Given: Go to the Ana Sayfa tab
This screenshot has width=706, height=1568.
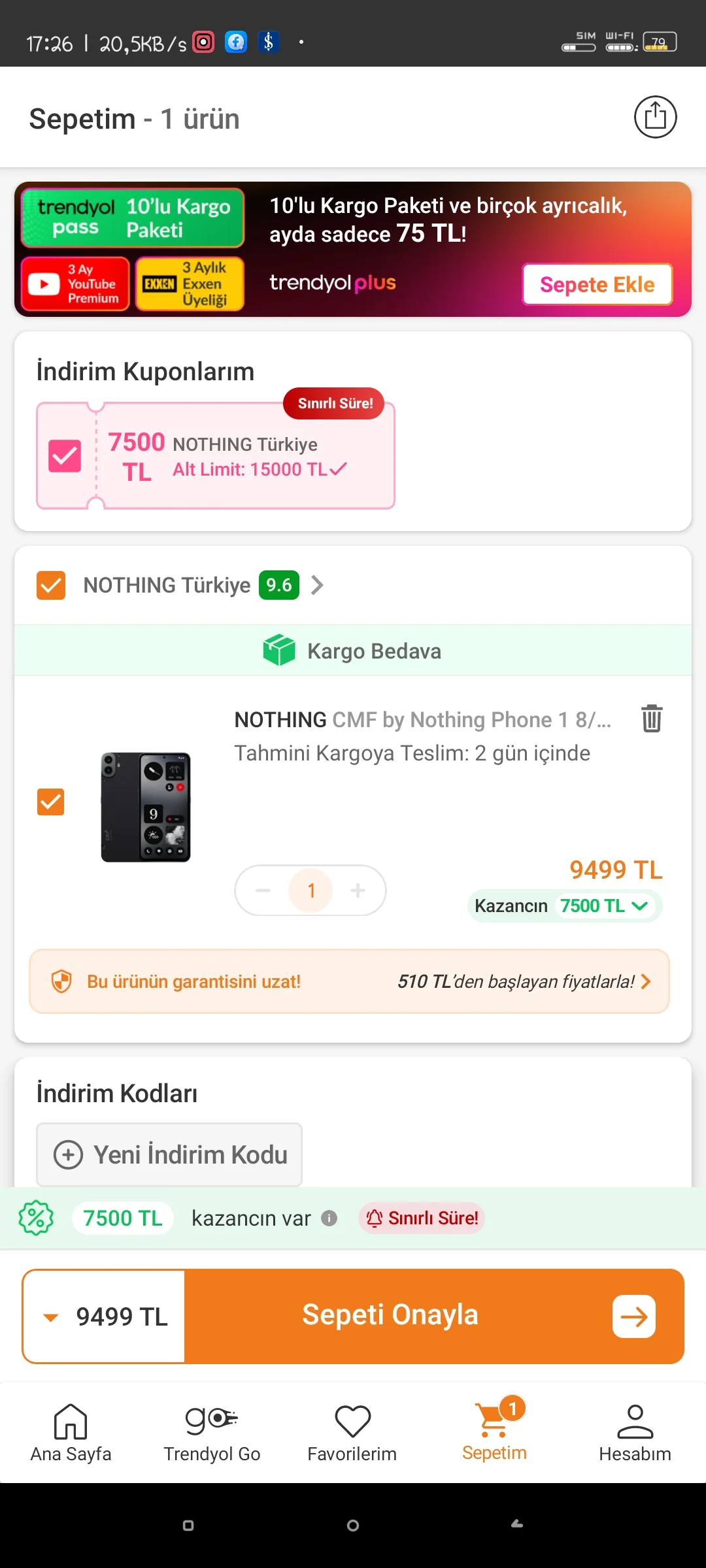Looking at the screenshot, I should [71, 1432].
